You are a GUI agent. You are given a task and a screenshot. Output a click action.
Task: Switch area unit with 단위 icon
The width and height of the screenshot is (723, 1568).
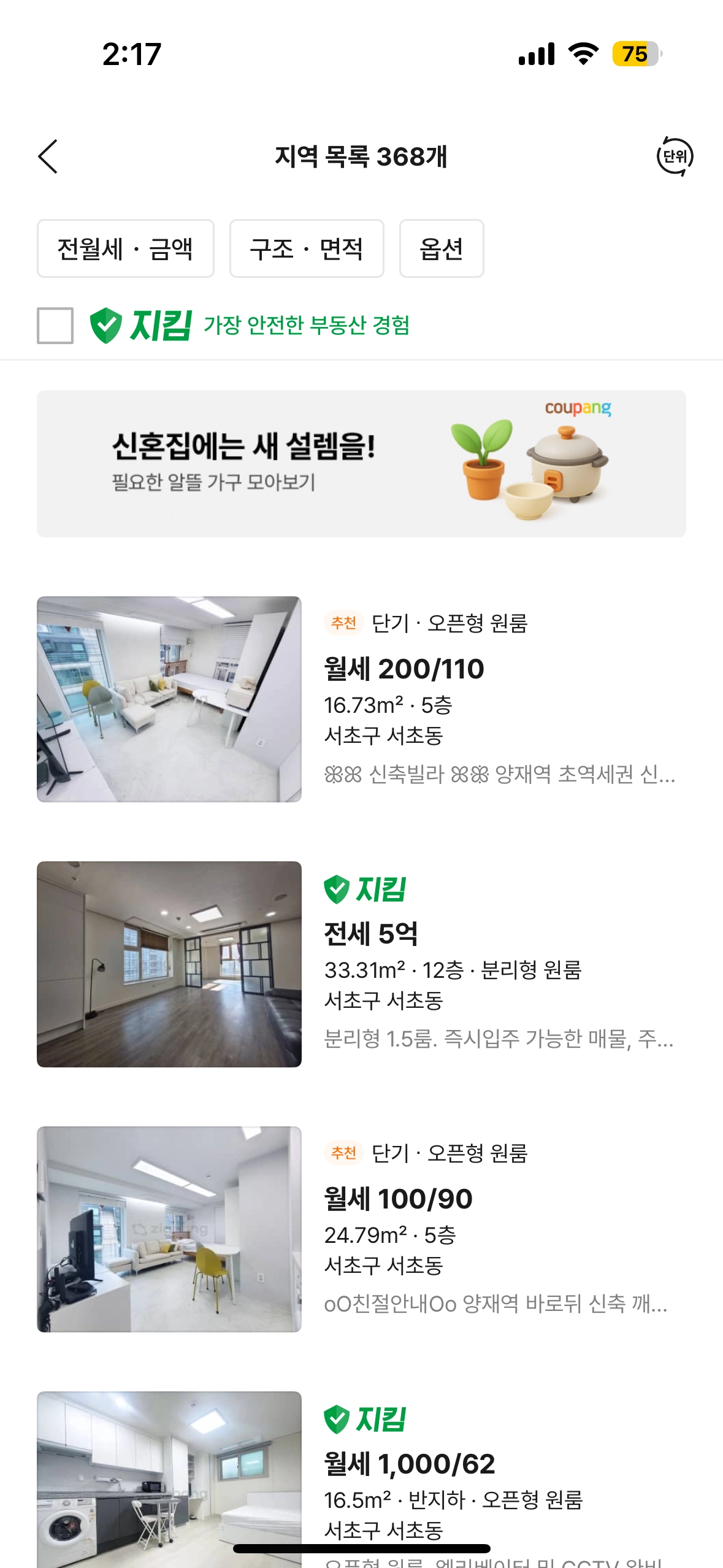tap(675, 156)
